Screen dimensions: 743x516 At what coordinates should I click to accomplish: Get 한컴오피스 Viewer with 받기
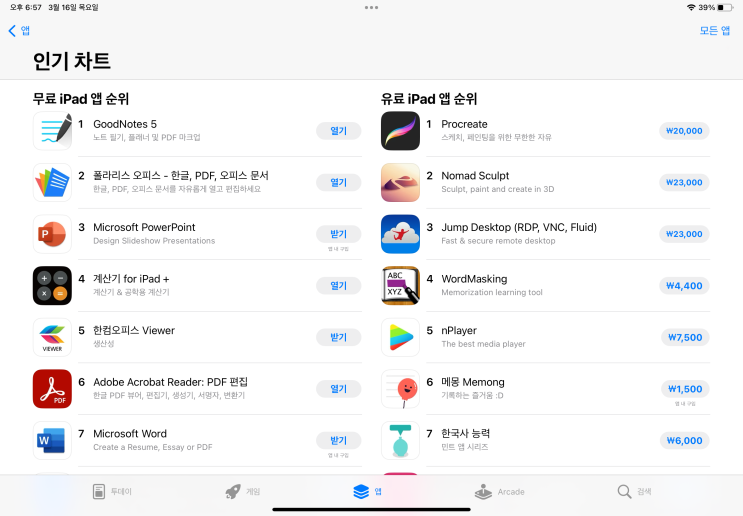(x=338, y=337)
